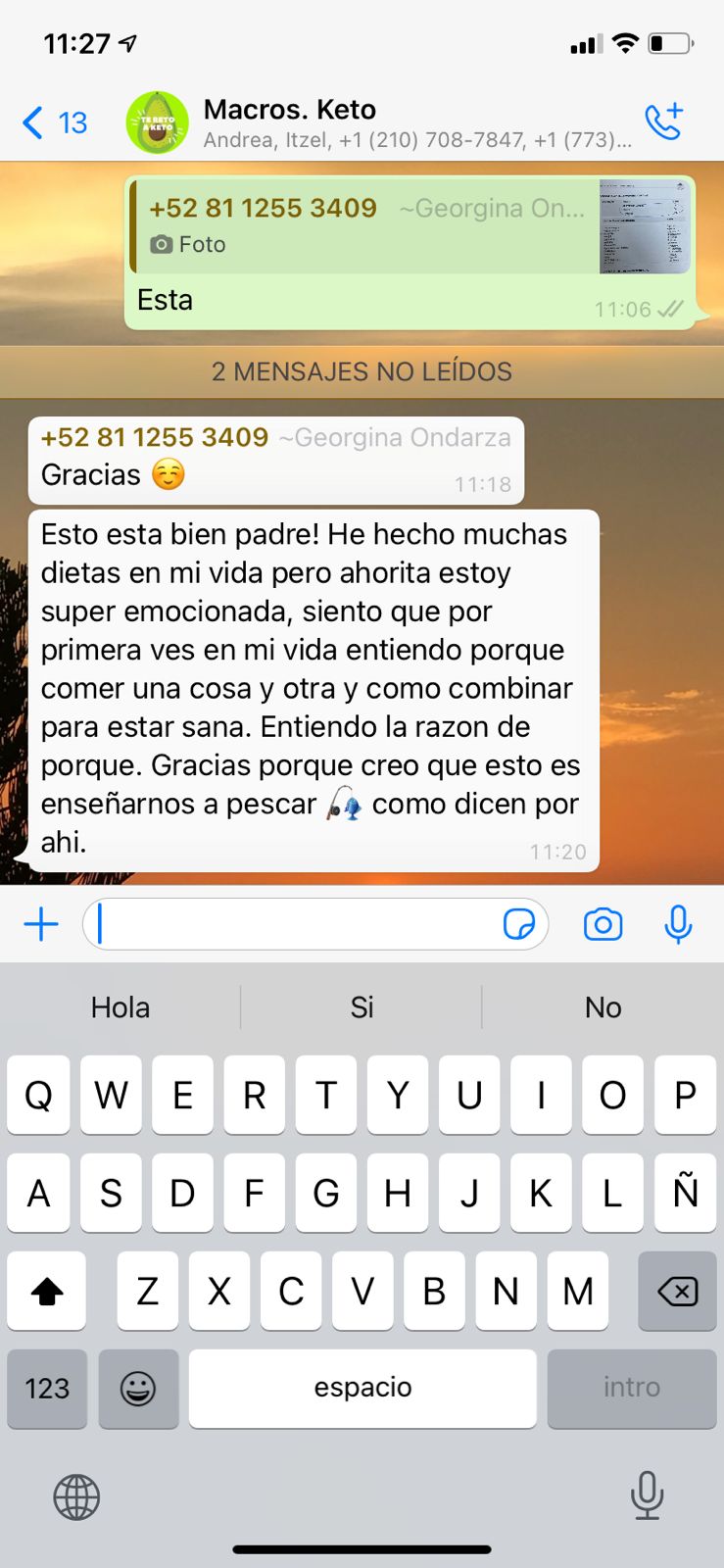This screenshot has height=1568, width=724.
Task: Launch the camera from the chat
Action: click(x=603, y=924)
